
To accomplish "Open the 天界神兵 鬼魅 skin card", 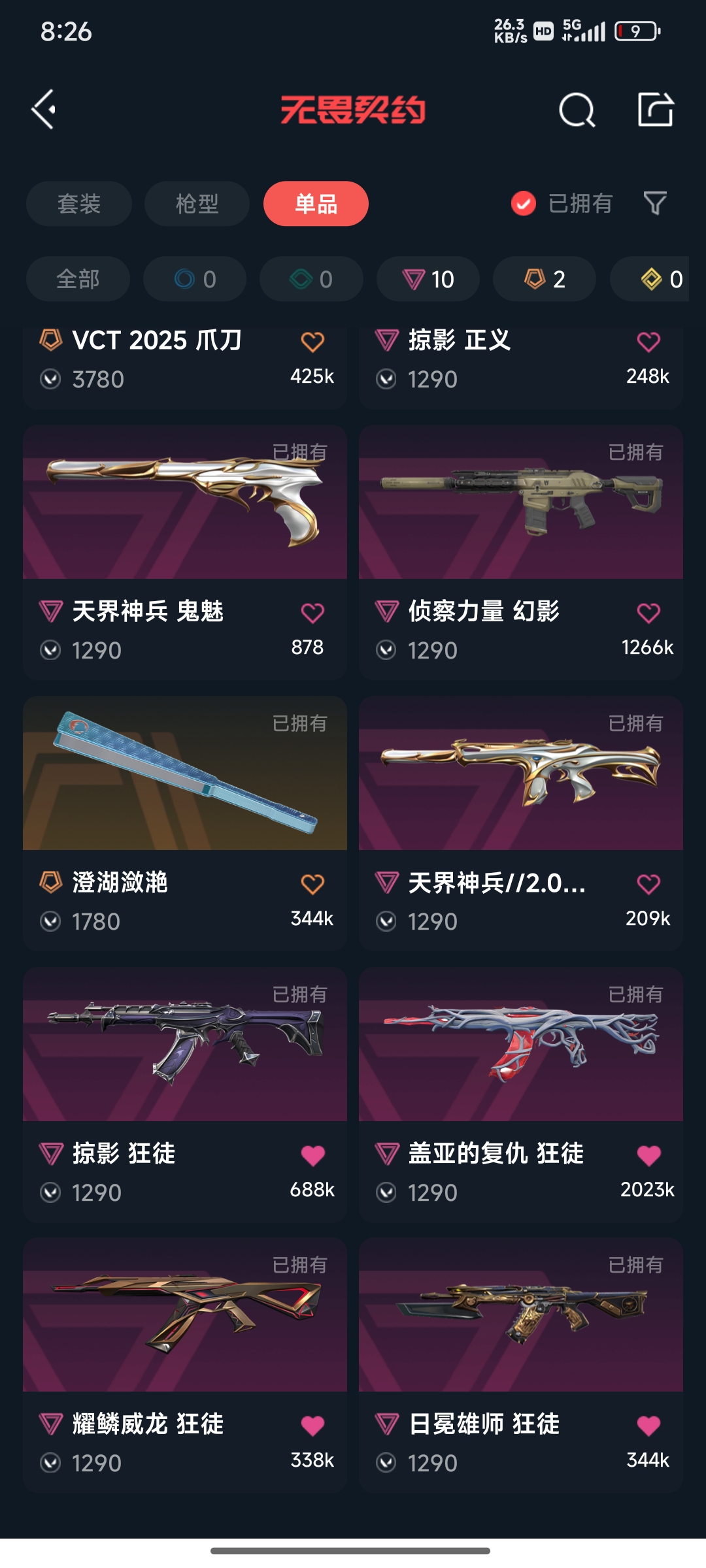I will pyautogui.click(x=185, y=553).
